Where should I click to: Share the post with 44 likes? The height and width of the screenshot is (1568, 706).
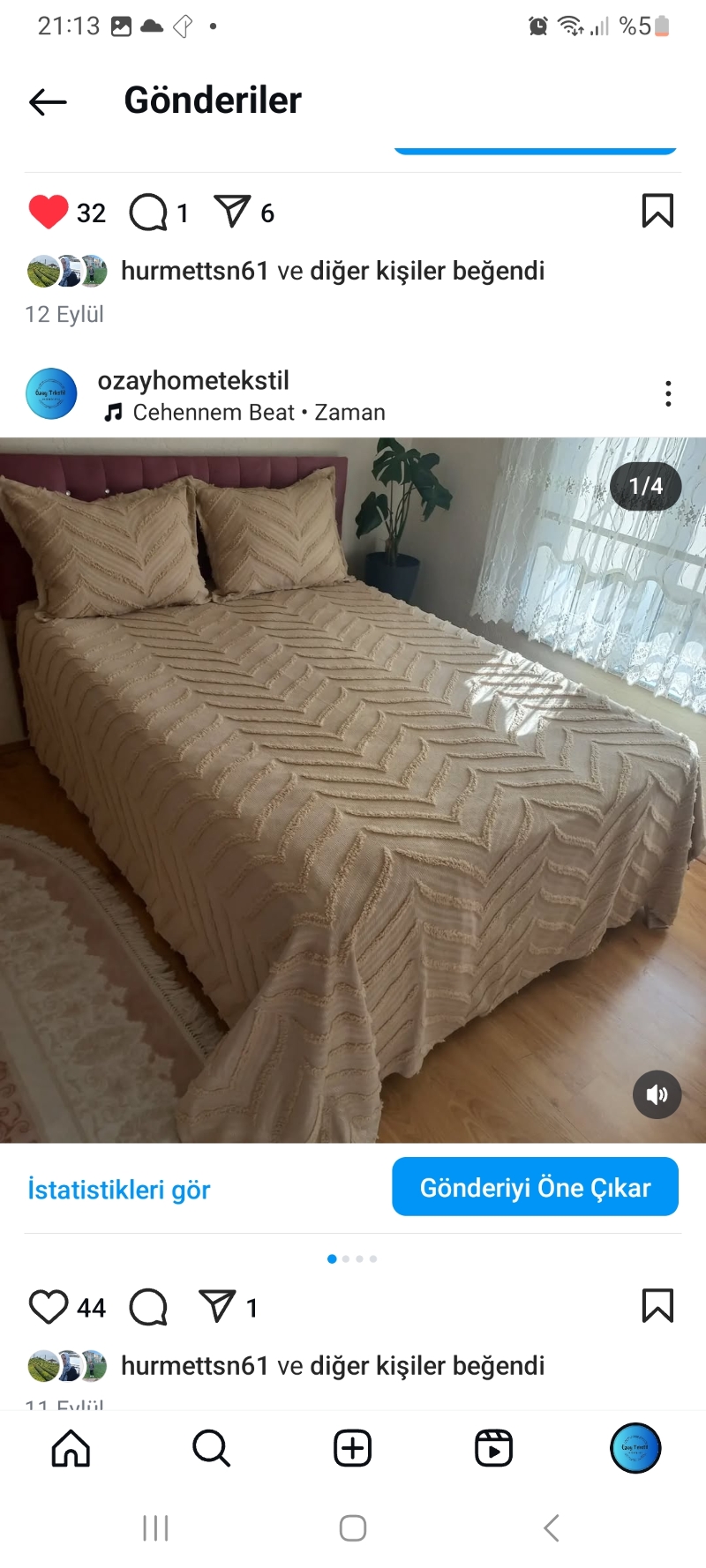(x=217, y=1306)
